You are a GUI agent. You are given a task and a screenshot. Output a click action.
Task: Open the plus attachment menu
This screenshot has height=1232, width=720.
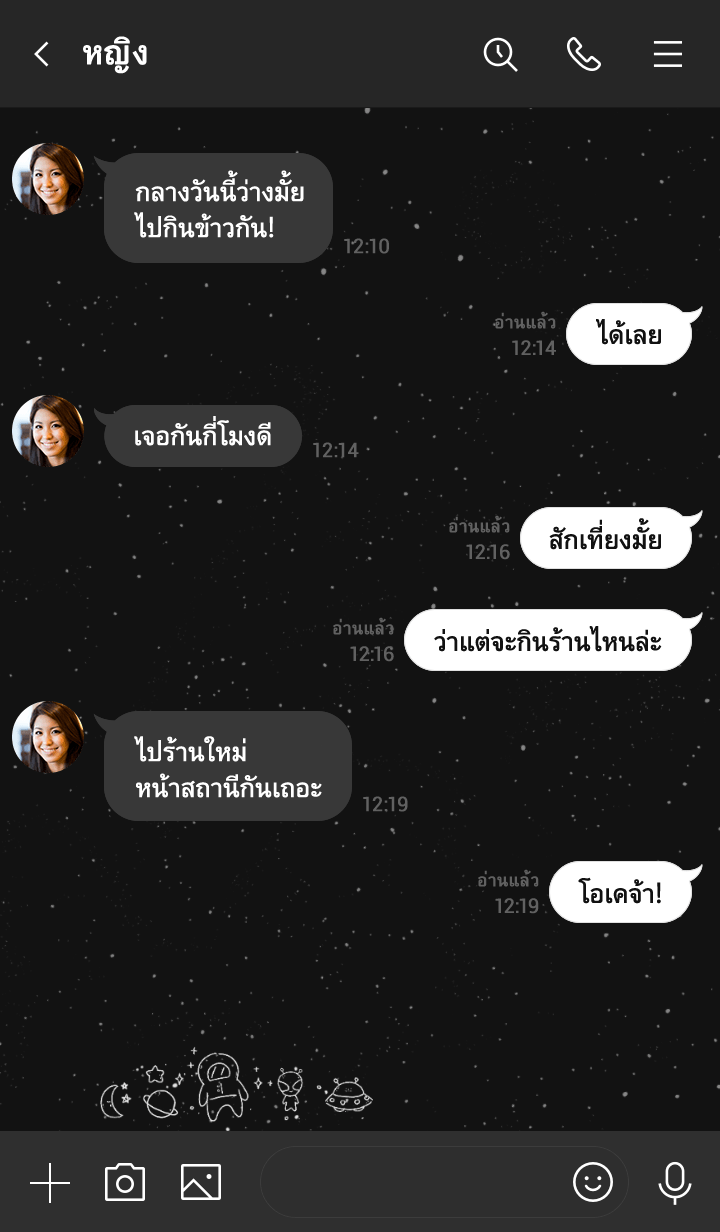[x=50, y=1183]
